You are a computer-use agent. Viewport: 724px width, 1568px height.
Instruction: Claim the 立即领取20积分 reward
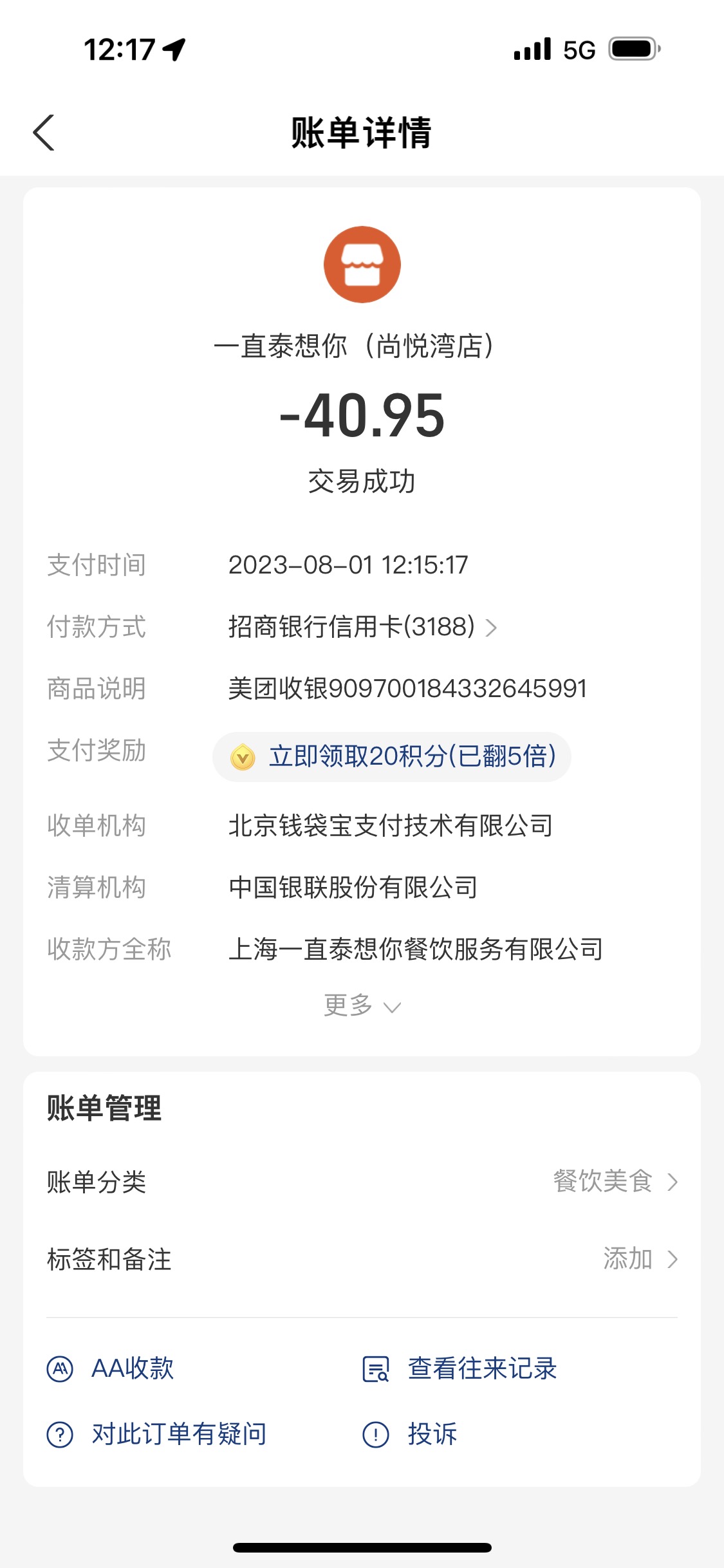tap(392, 756)
